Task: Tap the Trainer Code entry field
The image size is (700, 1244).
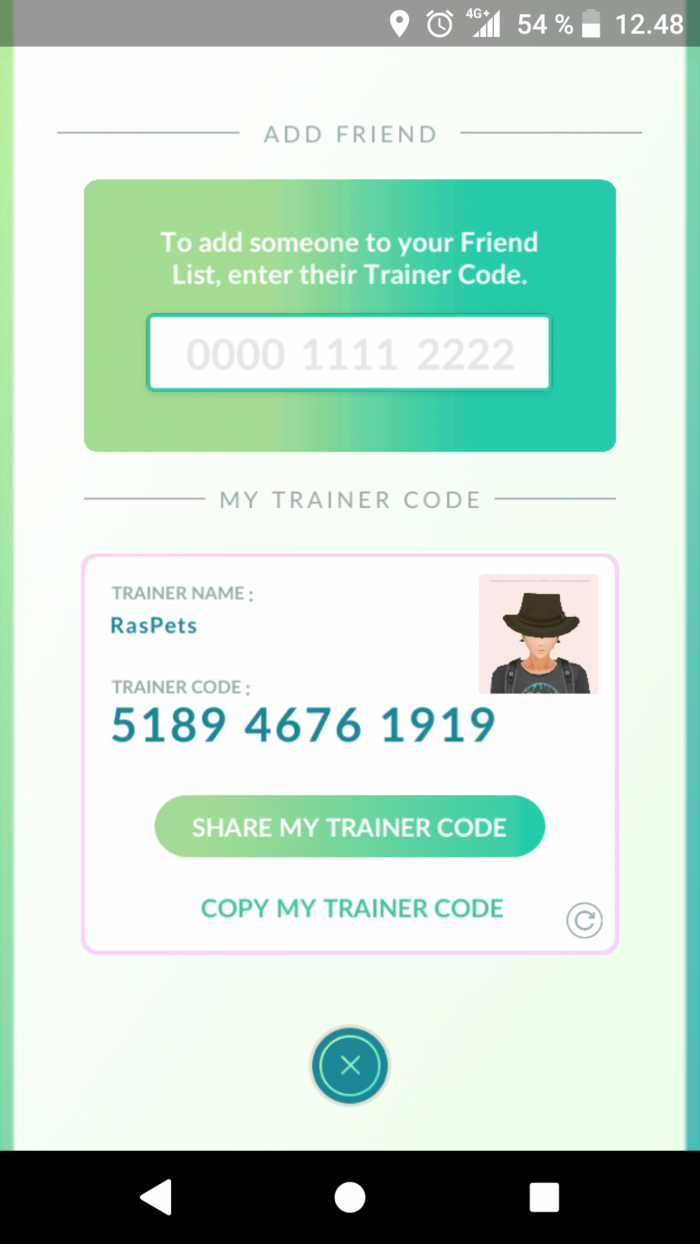Action: click(349, 353)
